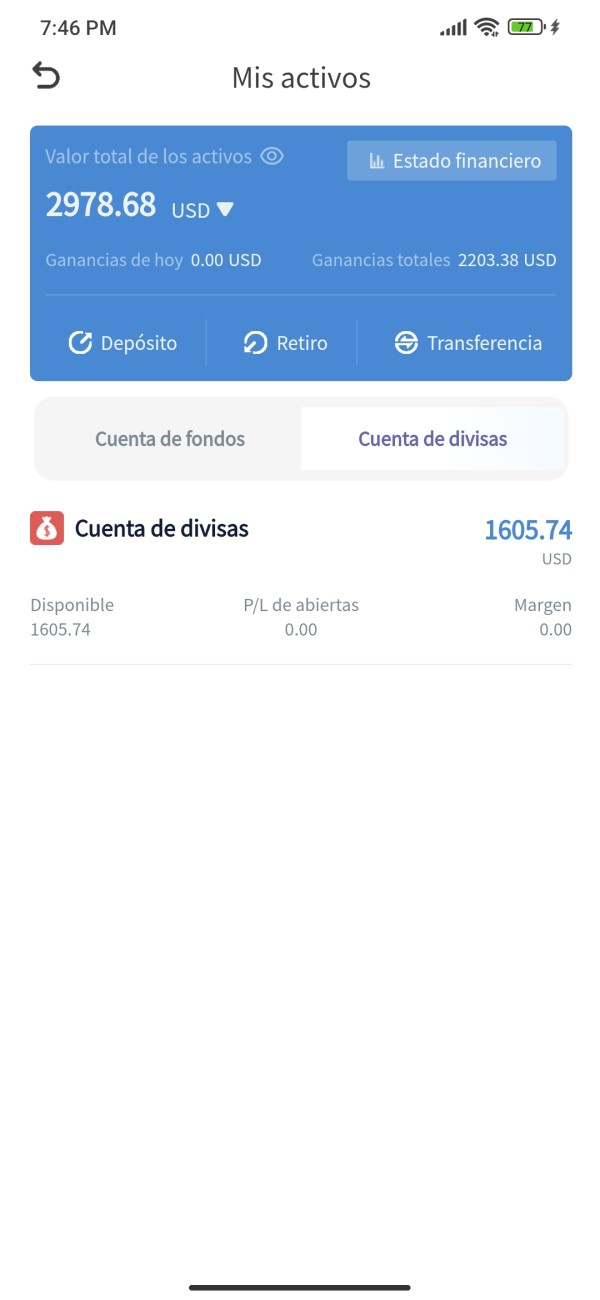Open Estado financiero report

pos(452,161)
